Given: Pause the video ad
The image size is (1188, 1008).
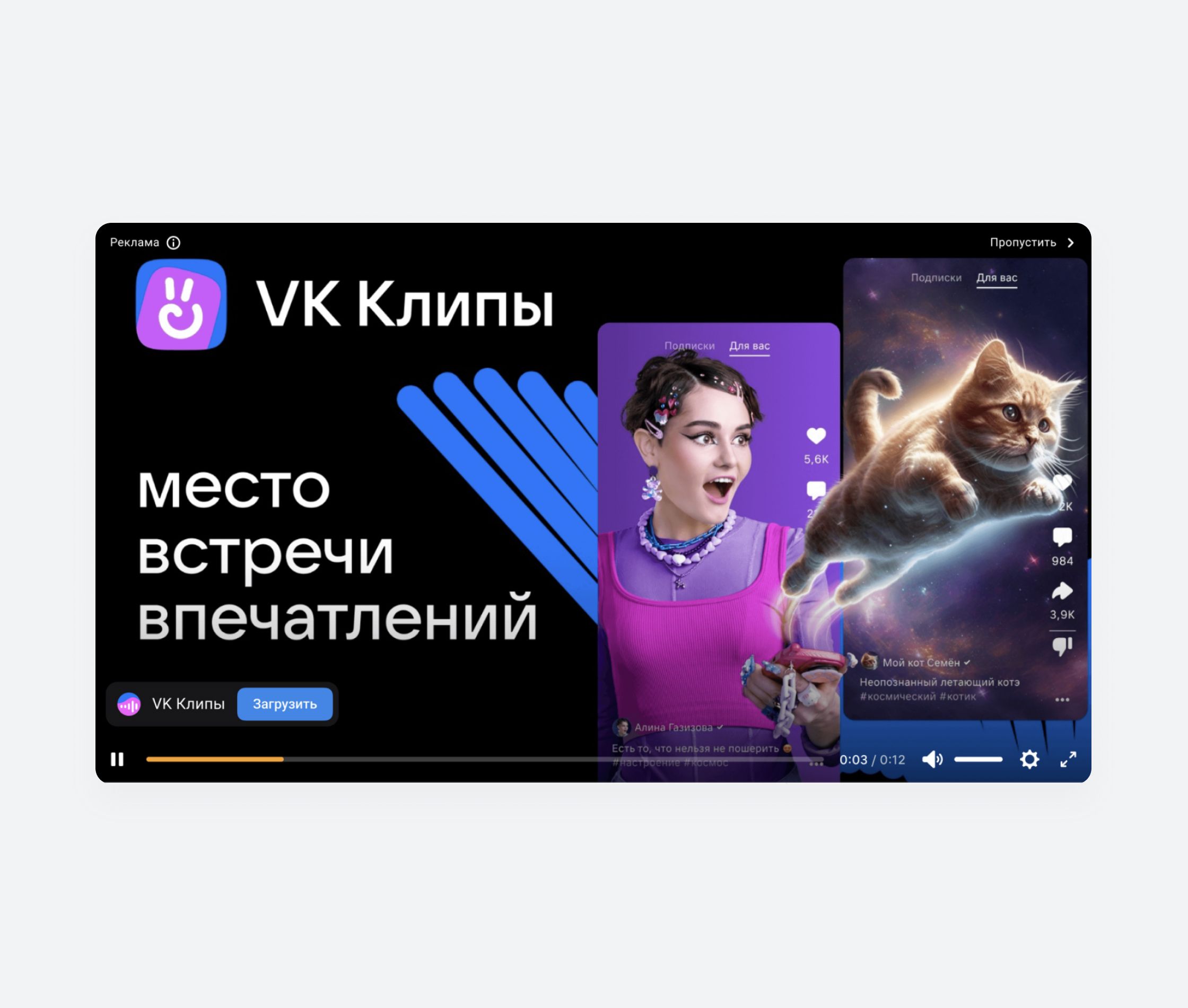Looking at the screenshot, I should (117, 759).
